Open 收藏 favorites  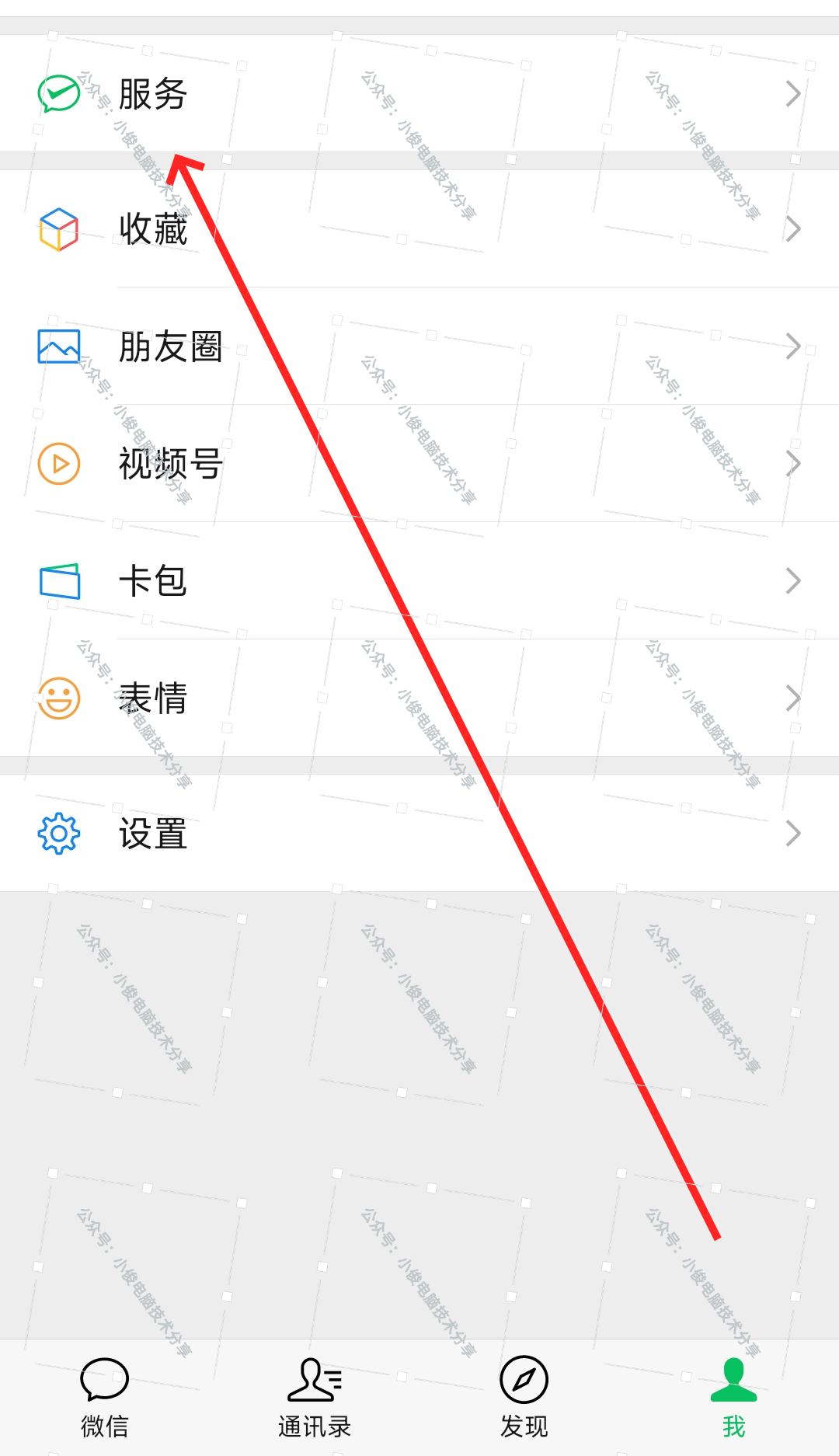(419, 229)
